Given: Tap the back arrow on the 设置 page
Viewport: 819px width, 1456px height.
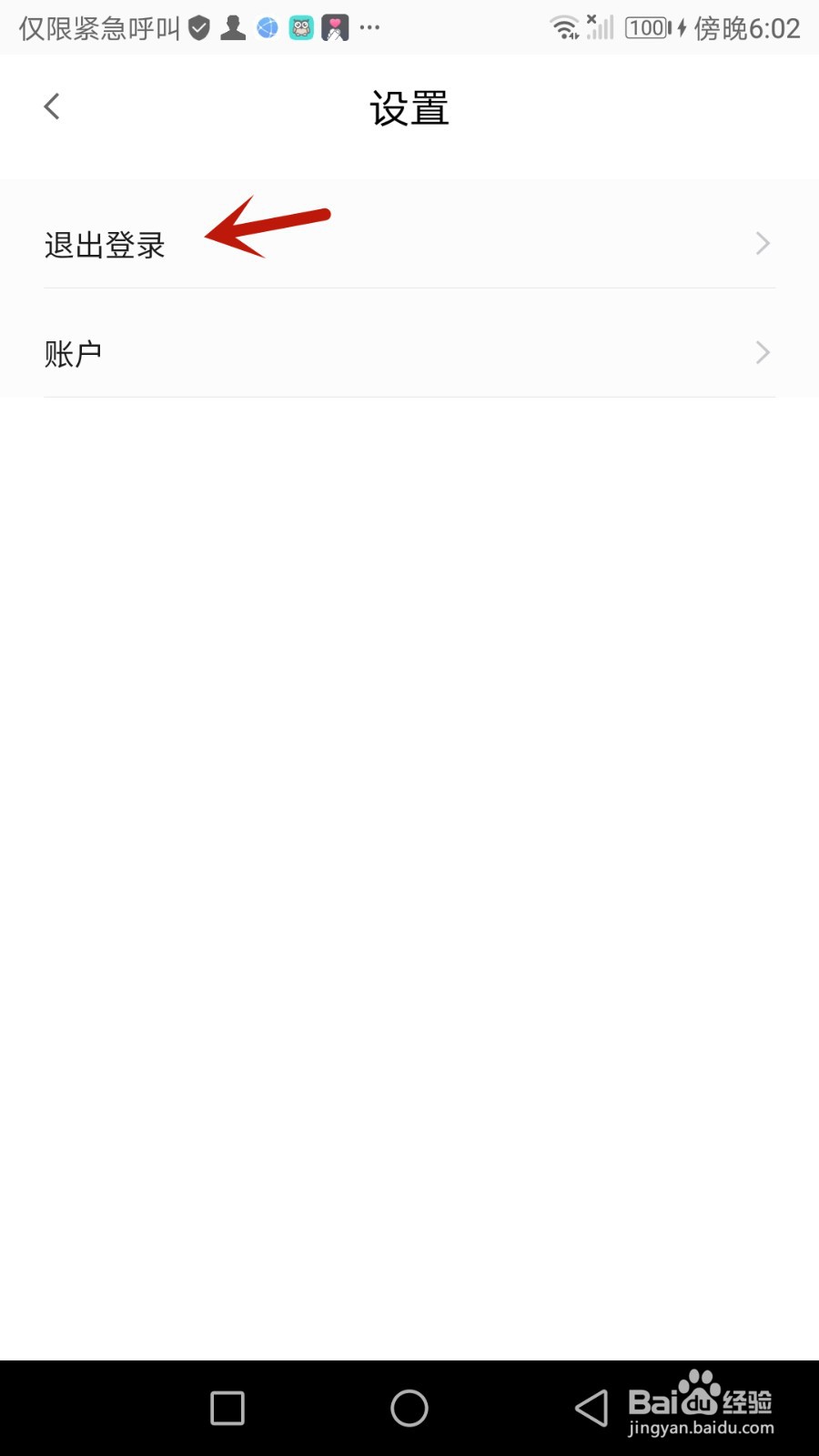Looking at the screenshot, I should click(x=52, y=106).
